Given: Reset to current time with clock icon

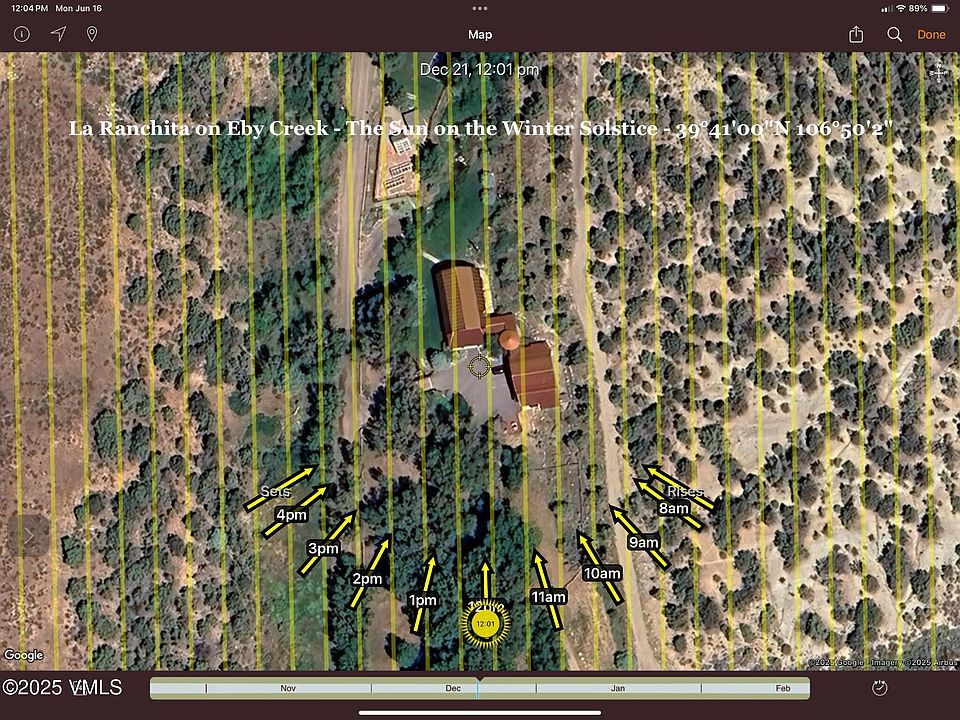Looking at the screenshot, I should tap(879, 688).
